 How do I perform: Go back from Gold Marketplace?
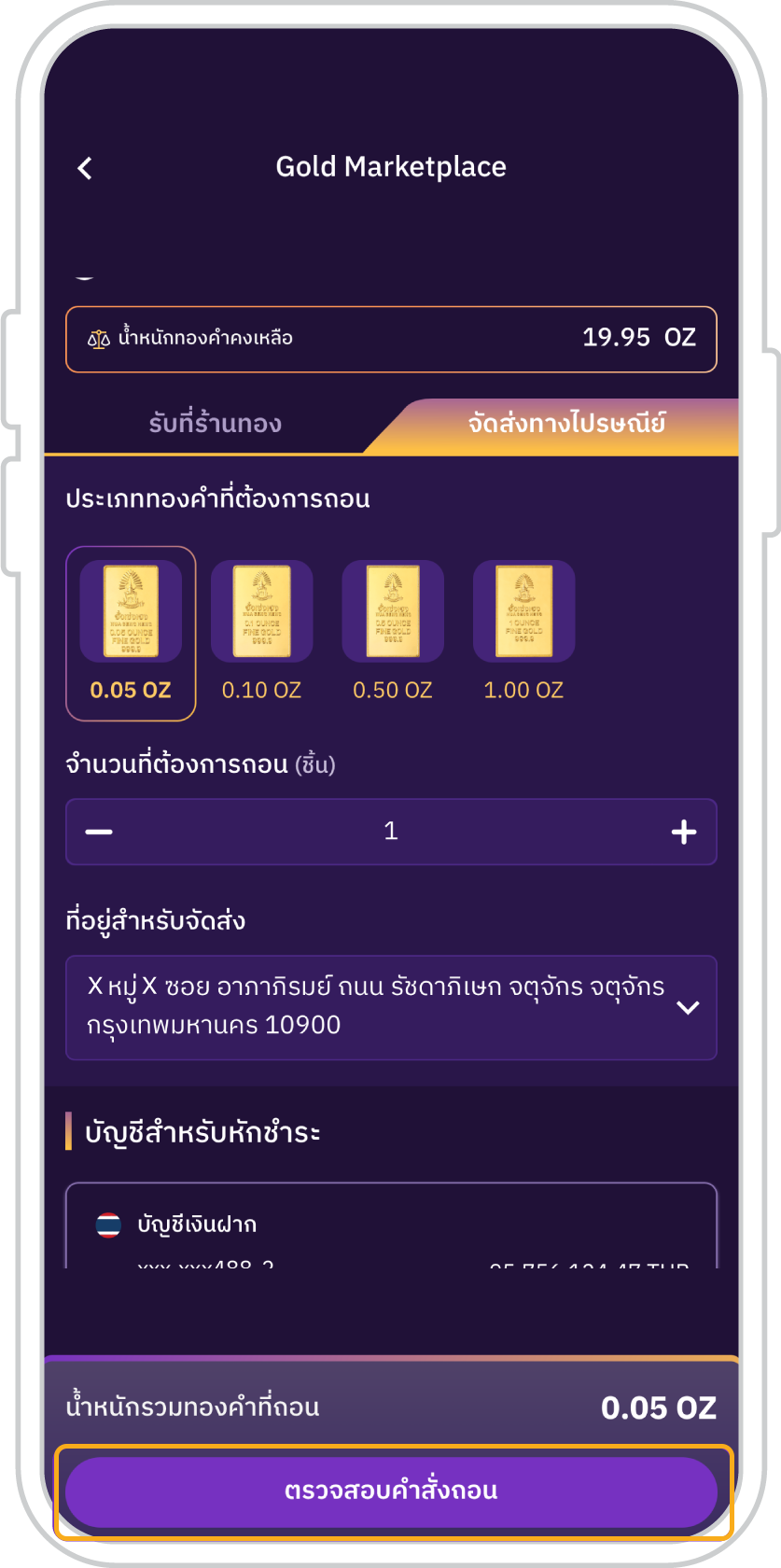85,168
